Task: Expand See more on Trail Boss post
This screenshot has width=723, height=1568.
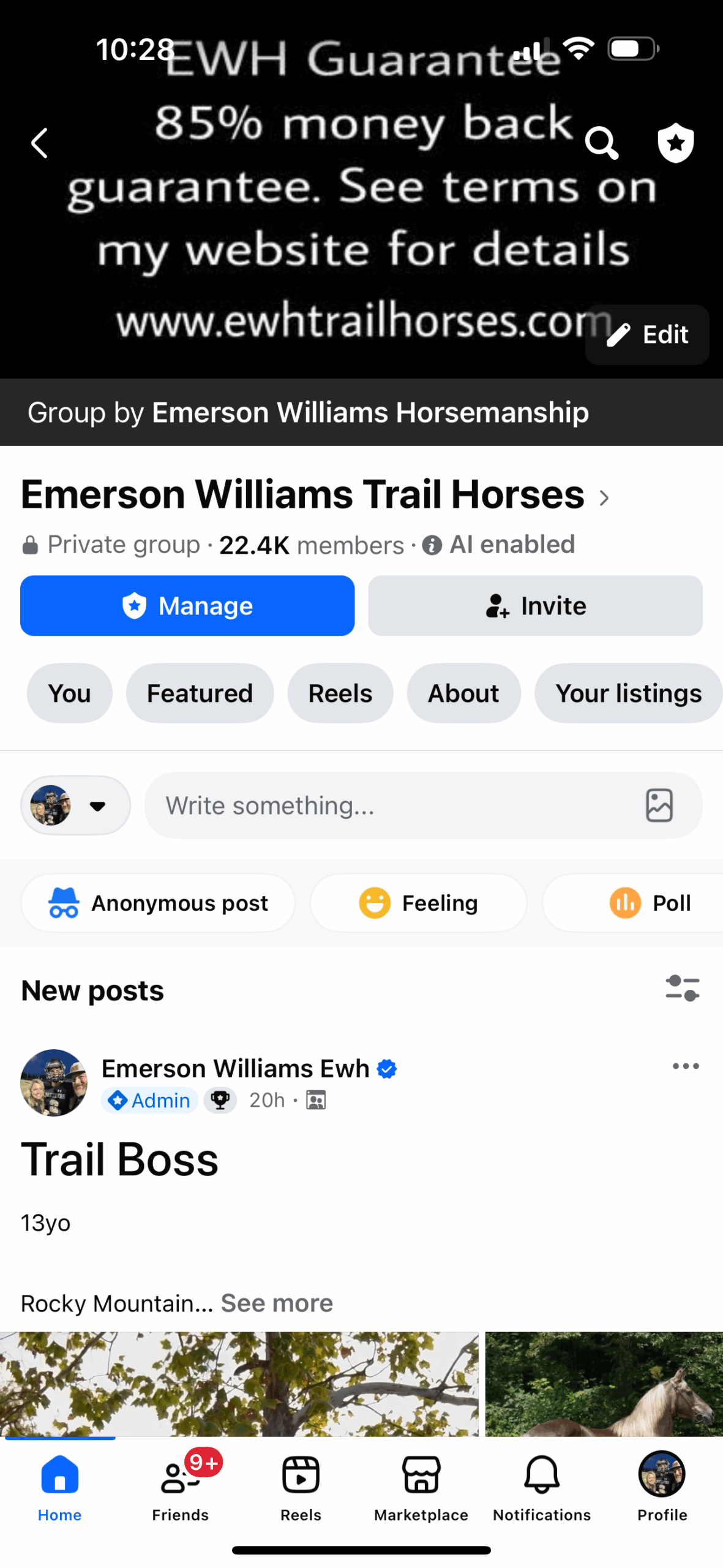Action: 277,1302
